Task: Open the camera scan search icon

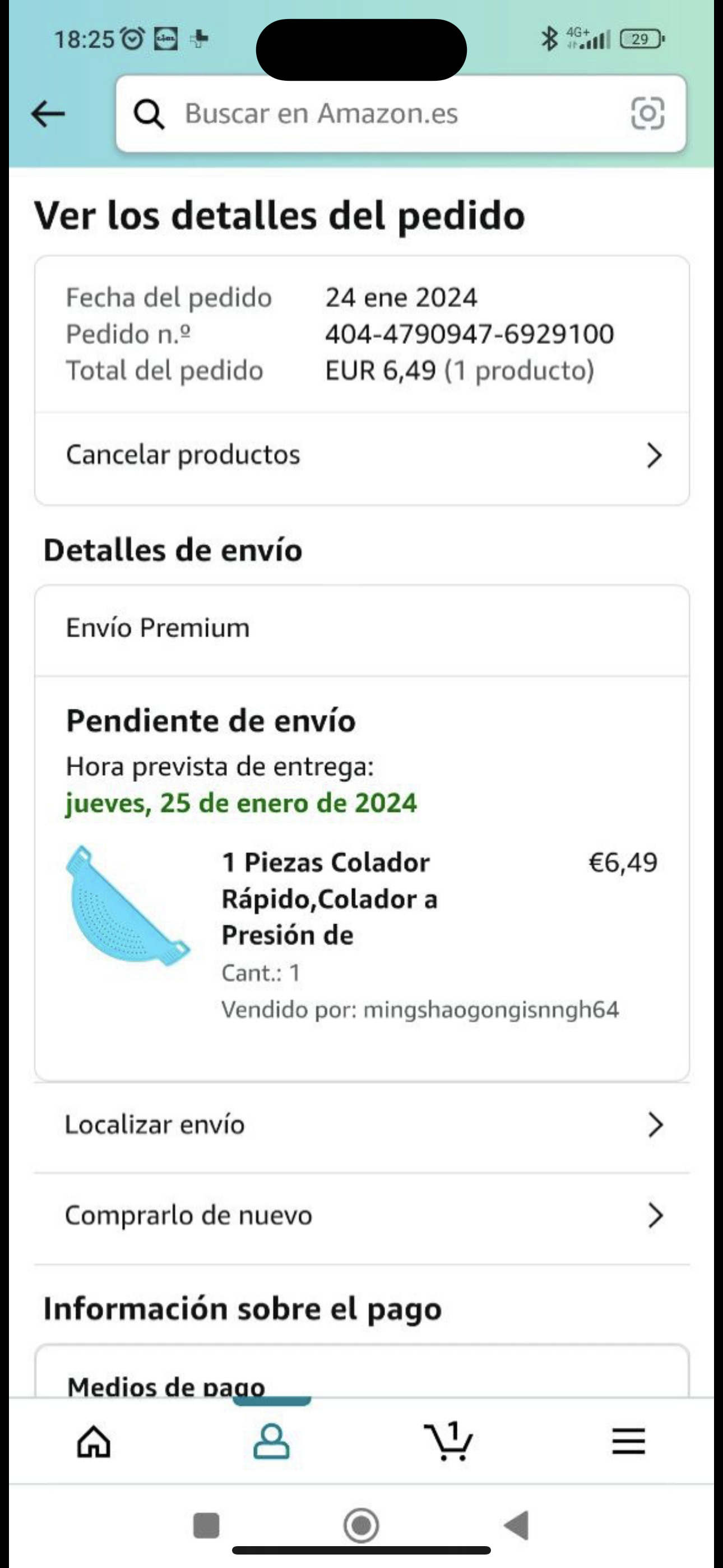Action: click(x=647, y=114)
